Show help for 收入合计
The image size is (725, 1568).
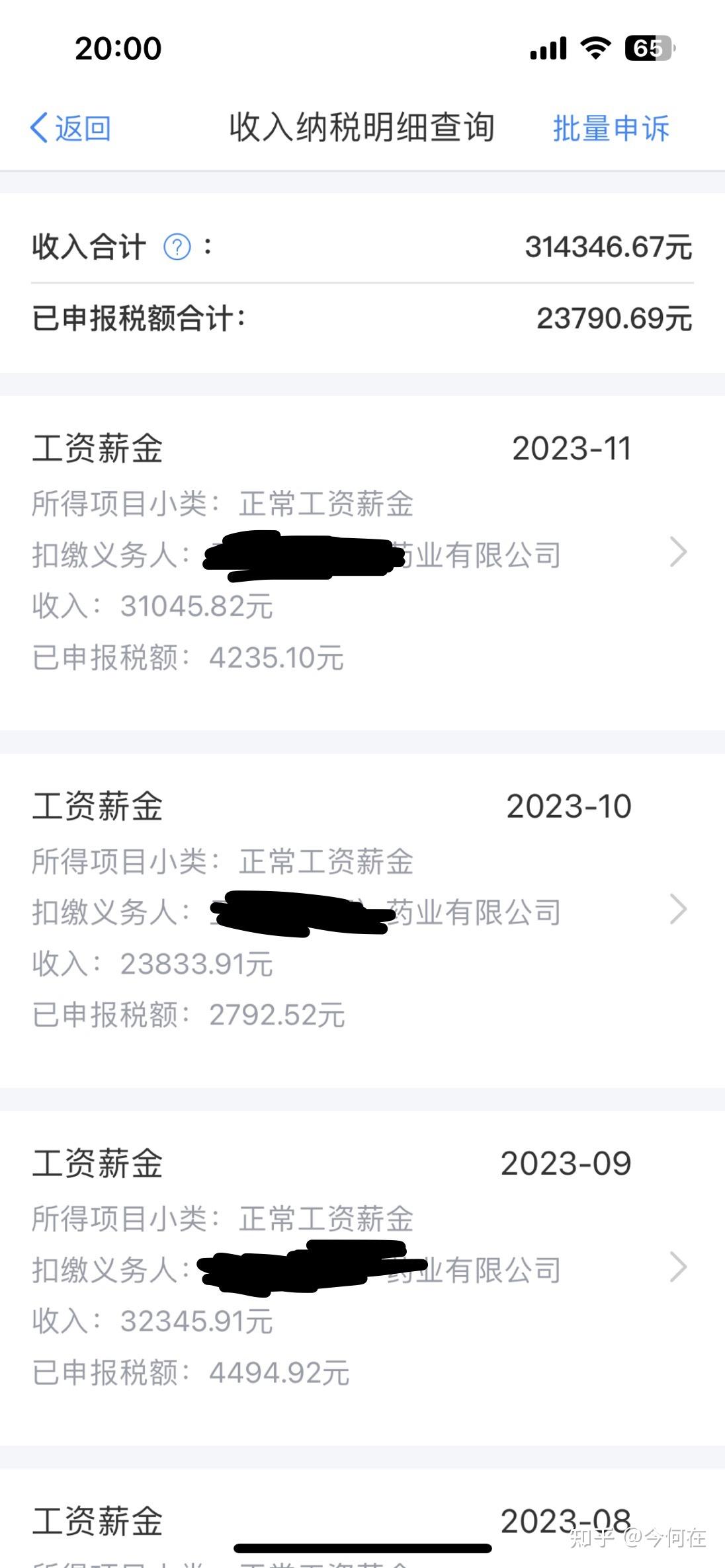click(177, 247)
